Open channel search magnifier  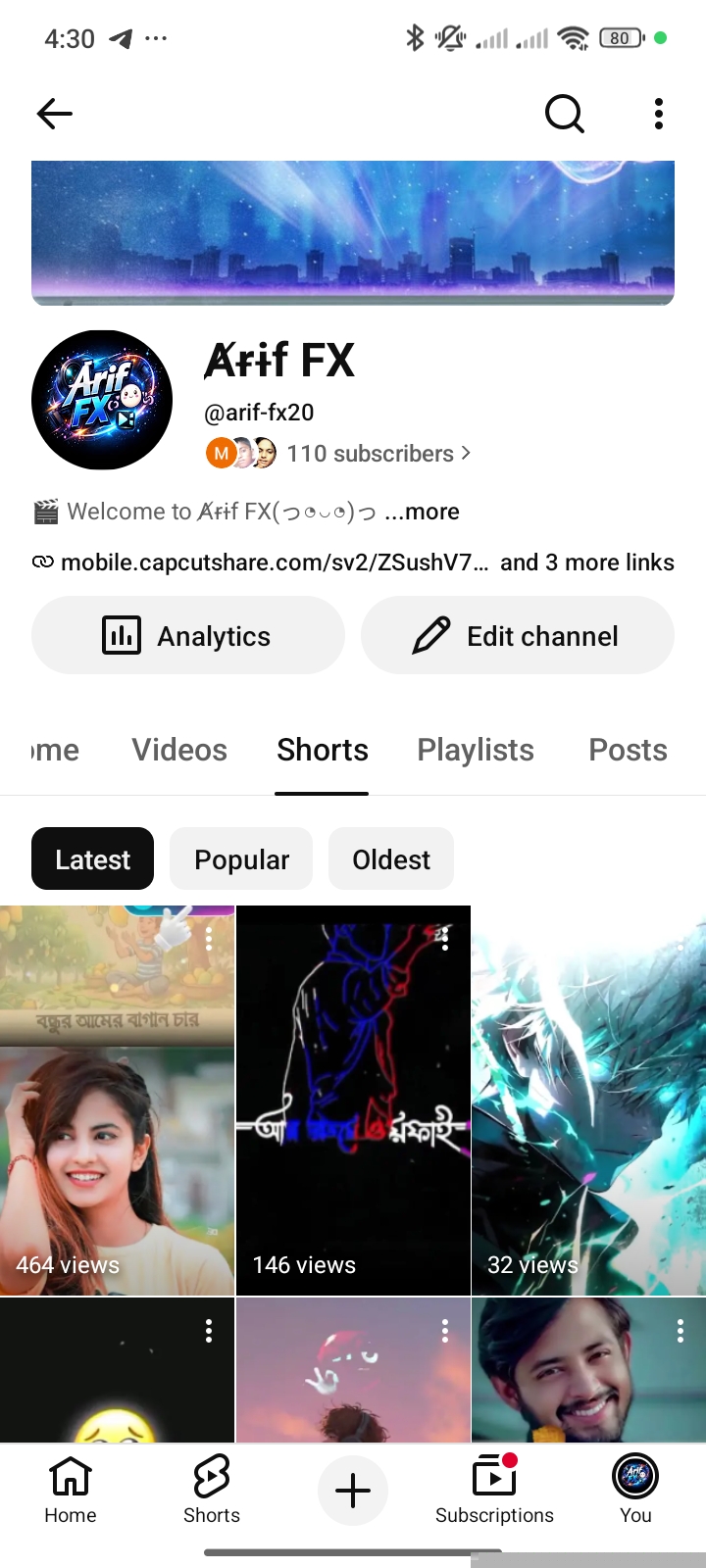point(564,115)
